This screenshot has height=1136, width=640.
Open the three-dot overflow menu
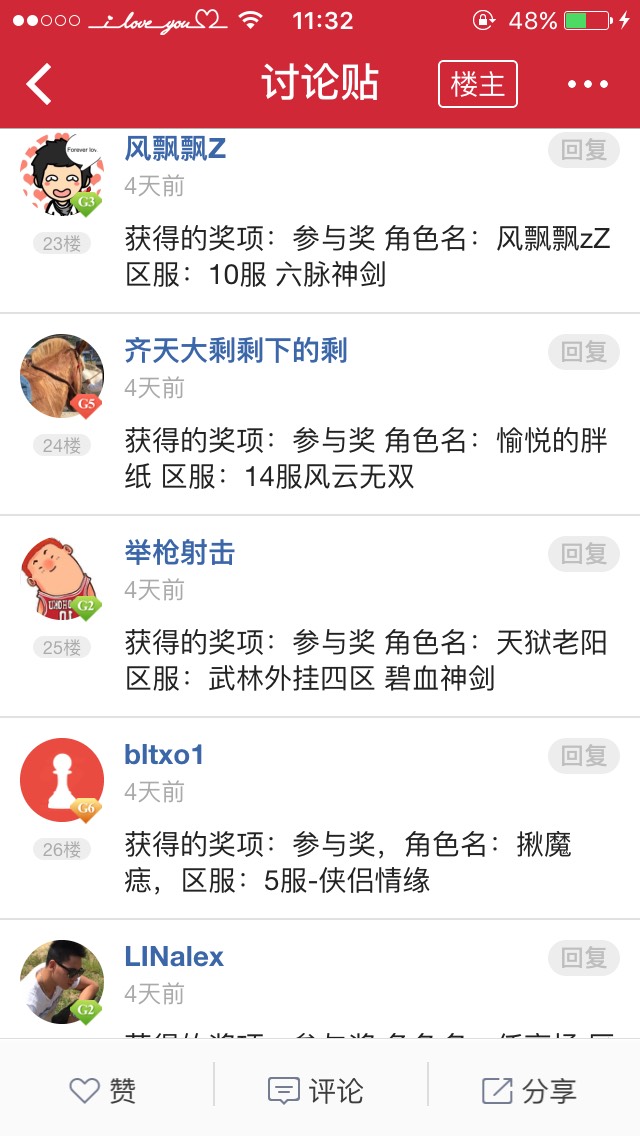pyautogui.click(x=587, y=84)
